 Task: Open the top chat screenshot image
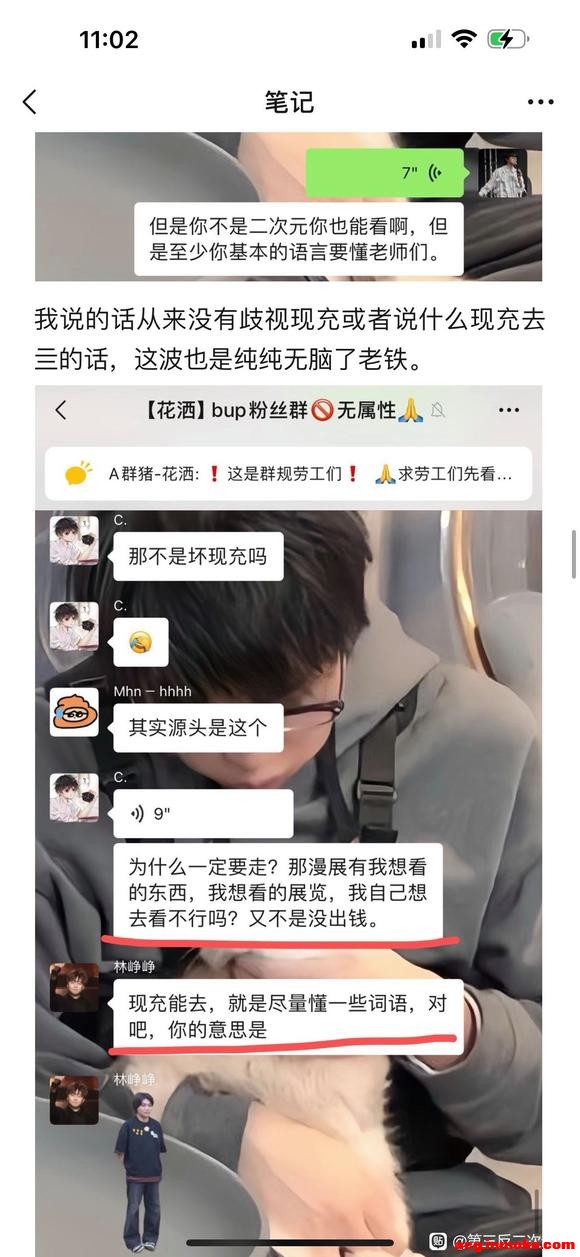(289, 207)
